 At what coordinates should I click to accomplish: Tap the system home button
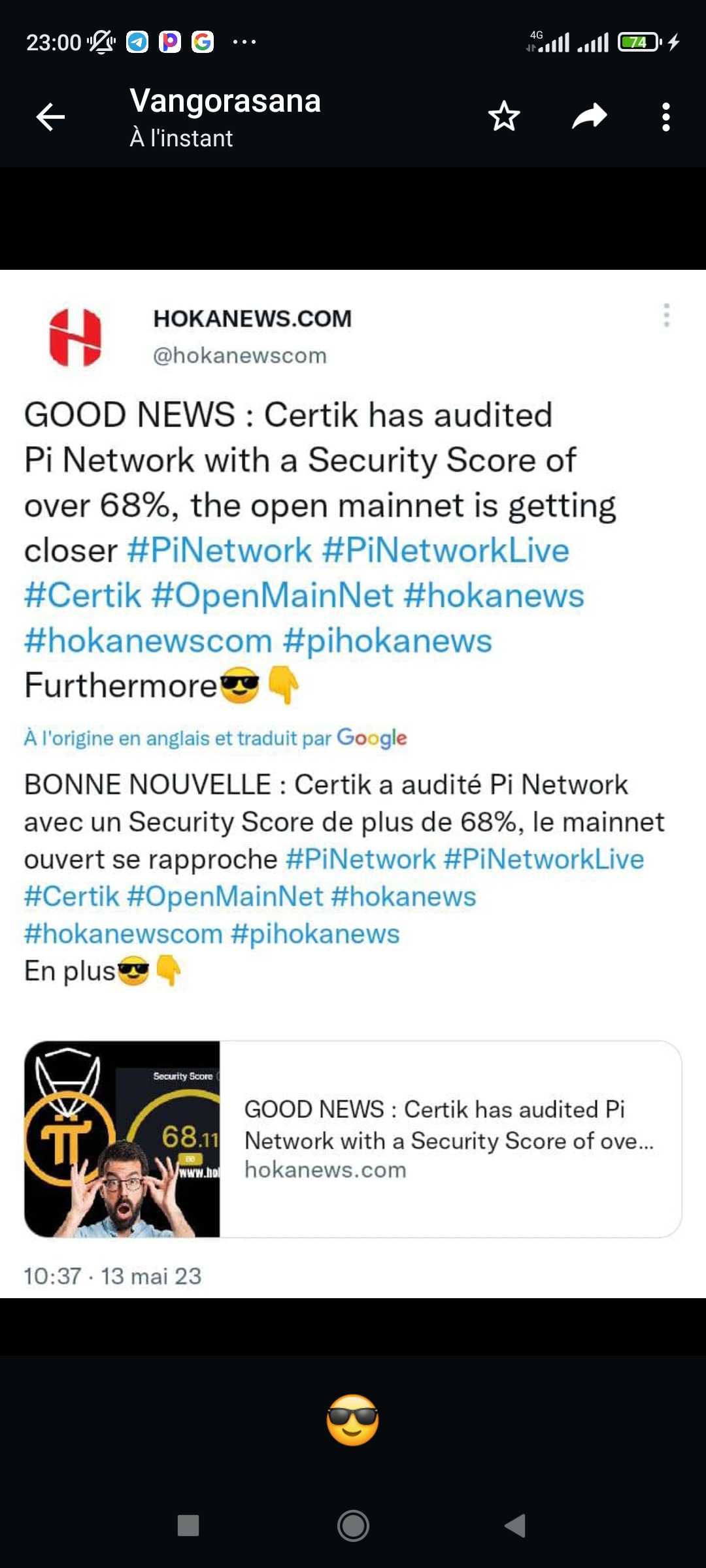[x=353, y=1526]
